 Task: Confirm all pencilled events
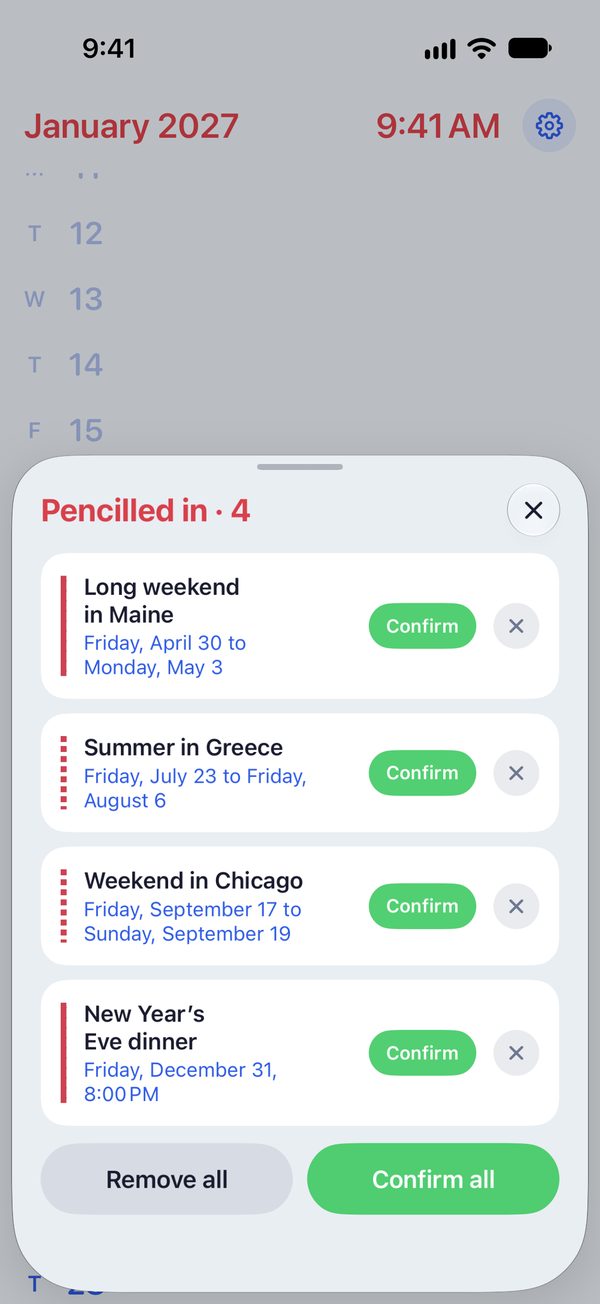tap(433, 1179)
